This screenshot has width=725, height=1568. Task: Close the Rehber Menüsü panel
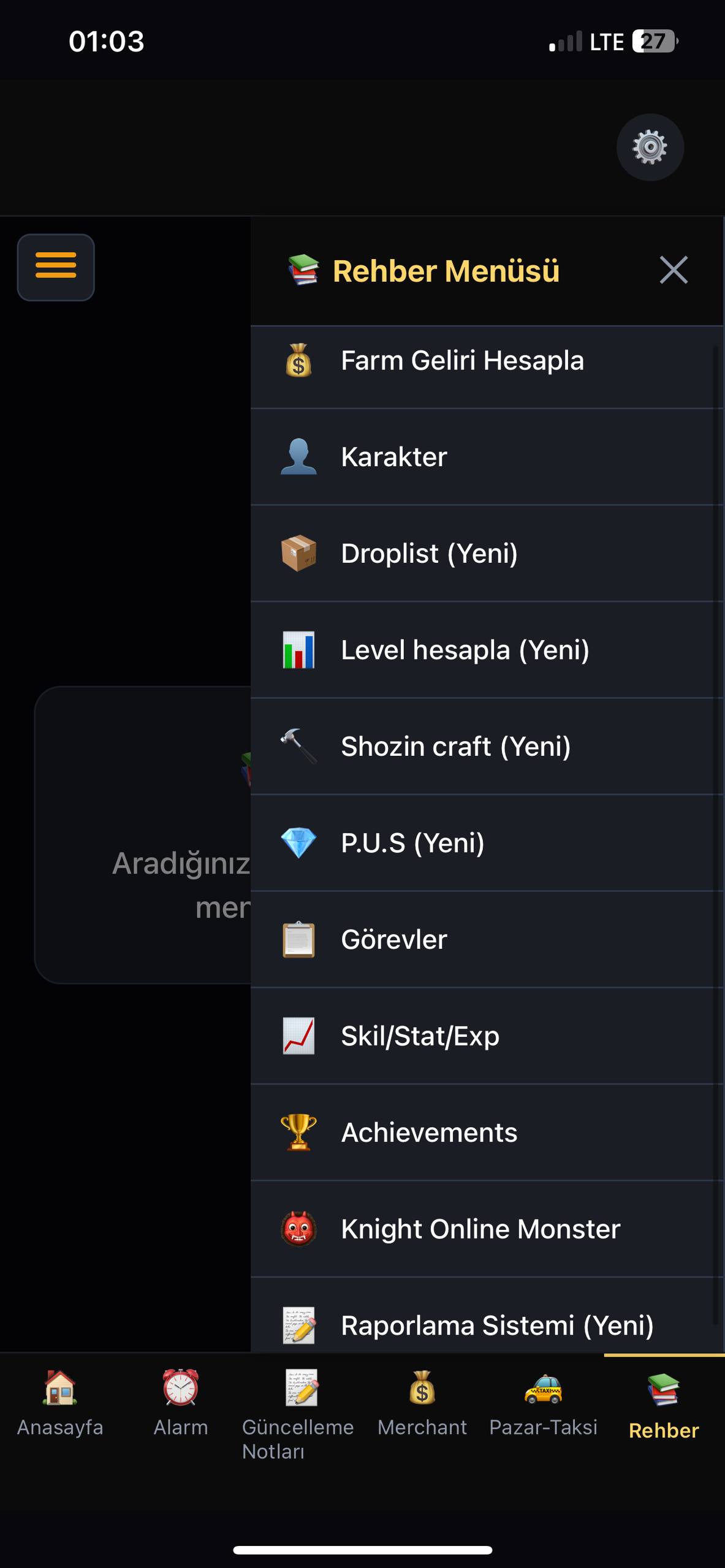click(x=673, y=270)
